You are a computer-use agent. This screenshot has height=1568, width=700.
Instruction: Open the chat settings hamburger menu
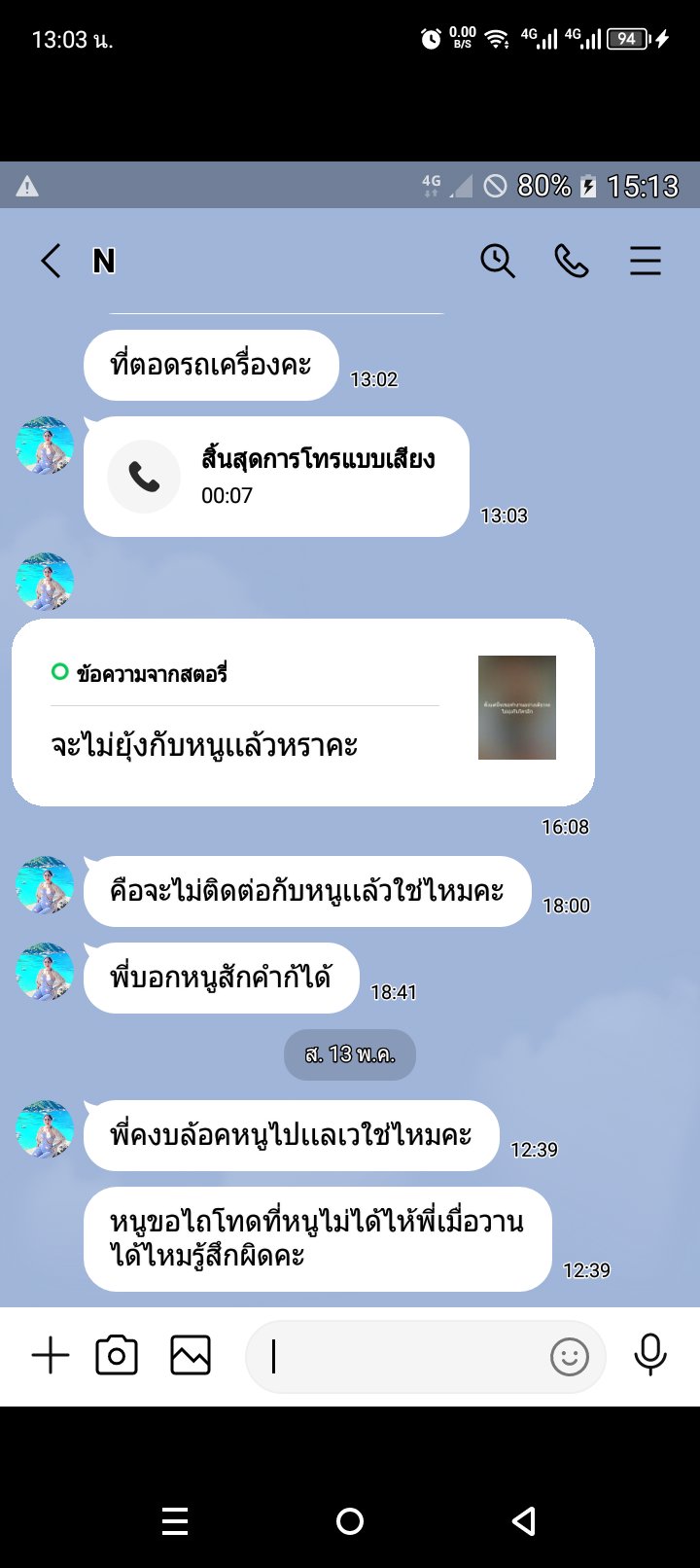click(x=646, y=261)
